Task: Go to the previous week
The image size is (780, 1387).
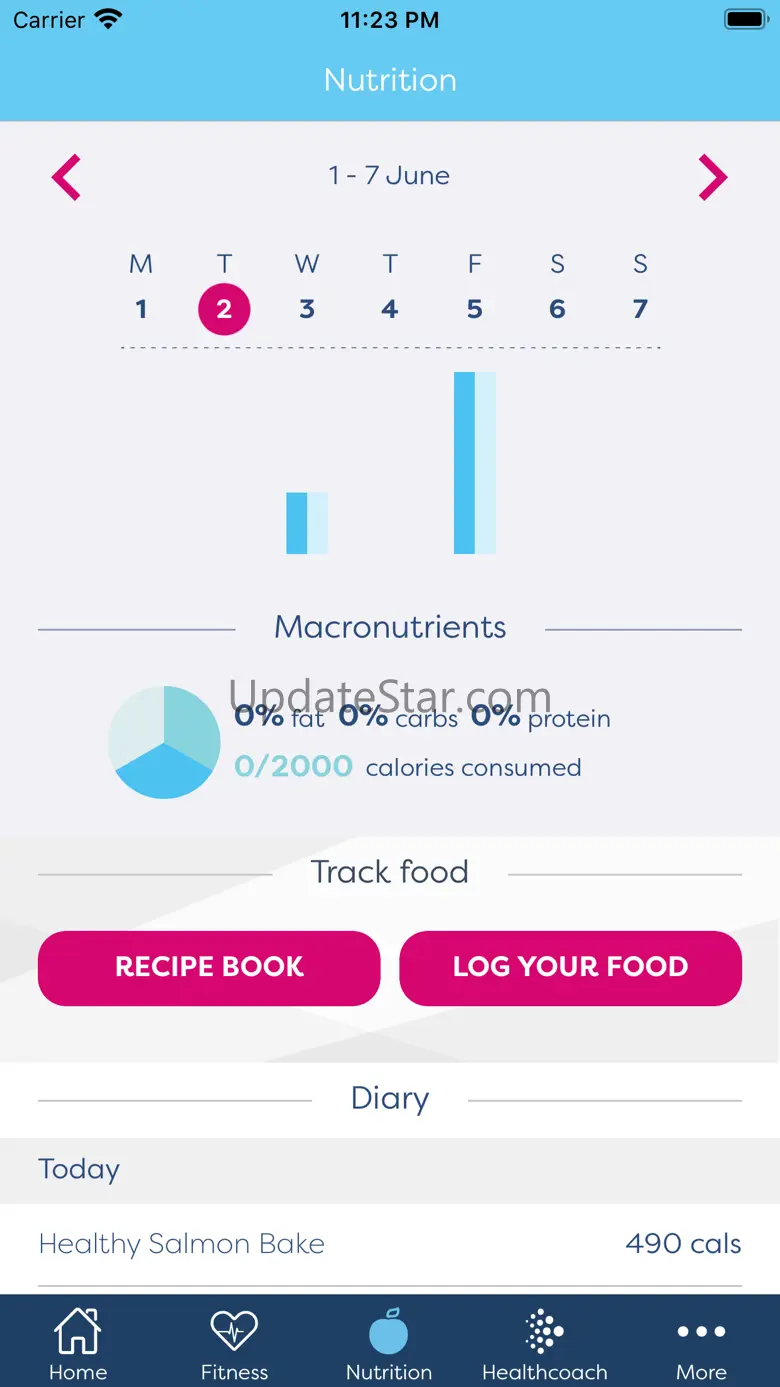Action: [x=66, y=178]
